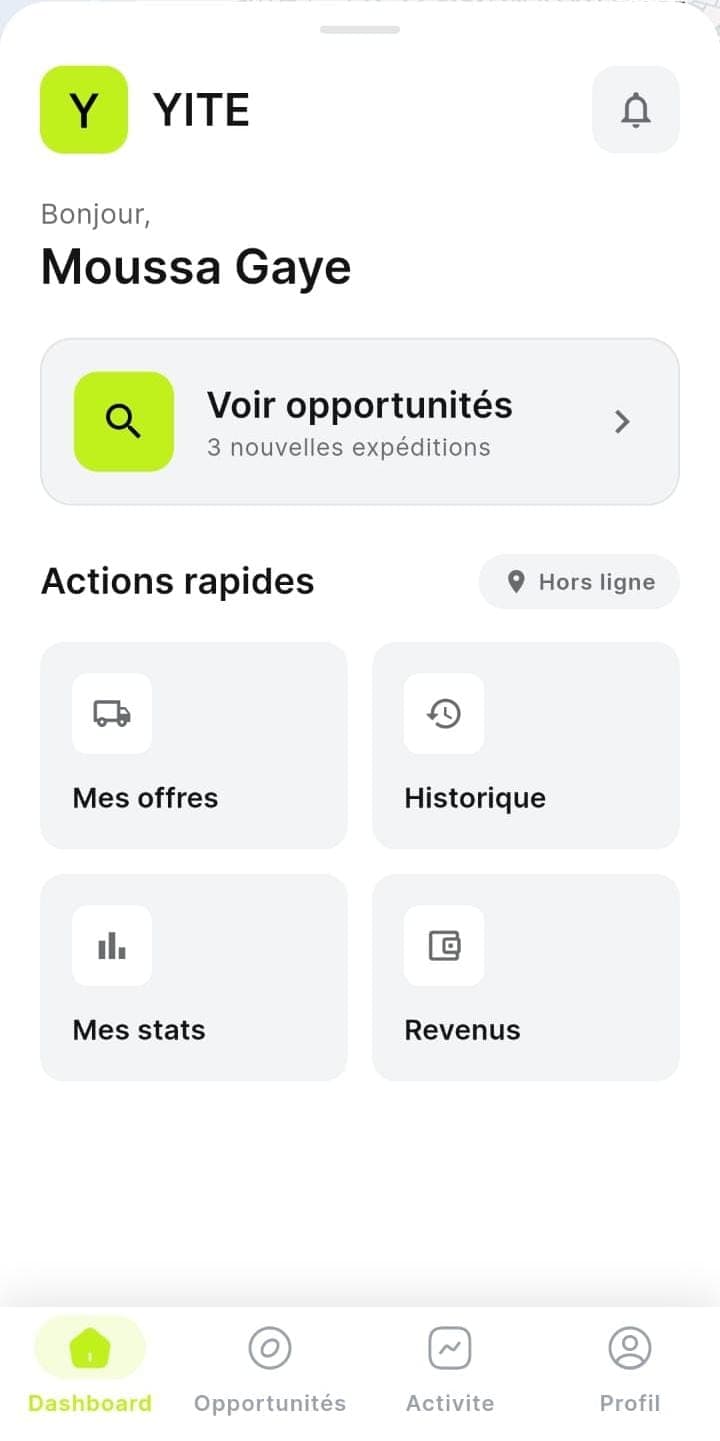Viewport: 720px width, 1441px height.
Task: Open the wallet icon on Revenus
Action: [443, 946]
